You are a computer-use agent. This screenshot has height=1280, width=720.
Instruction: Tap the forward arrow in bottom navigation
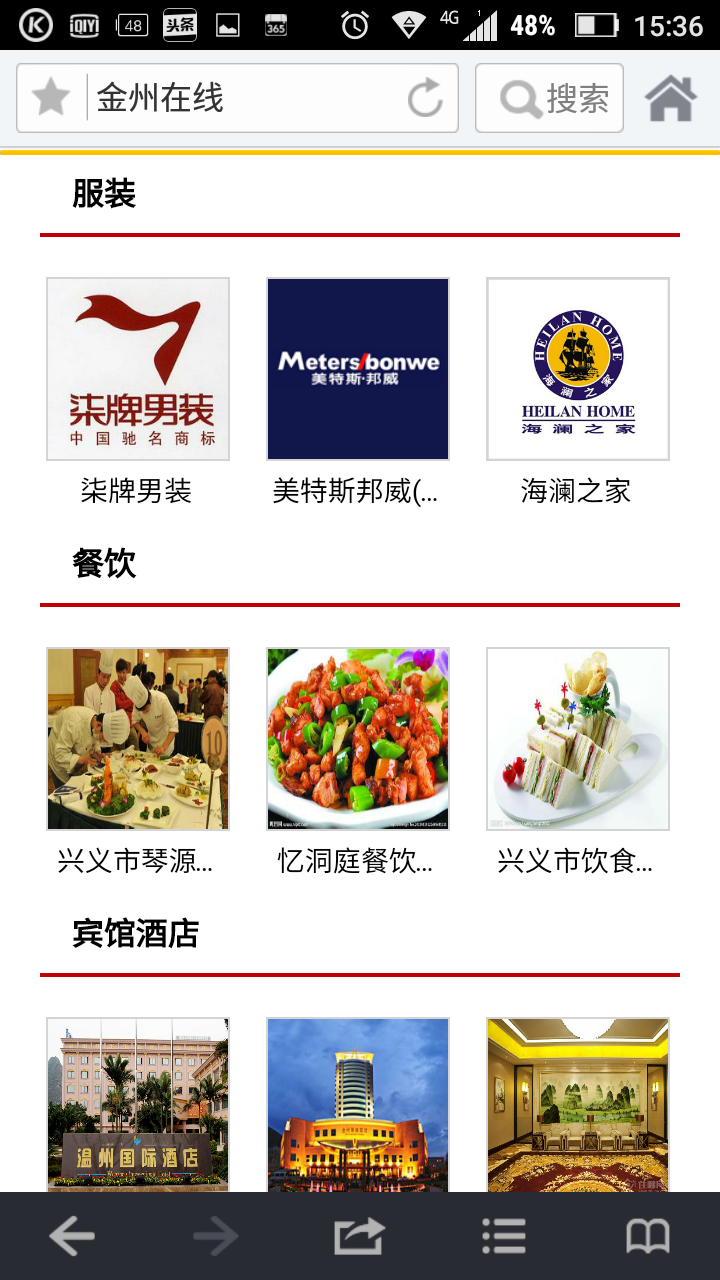click(216, 1235)
